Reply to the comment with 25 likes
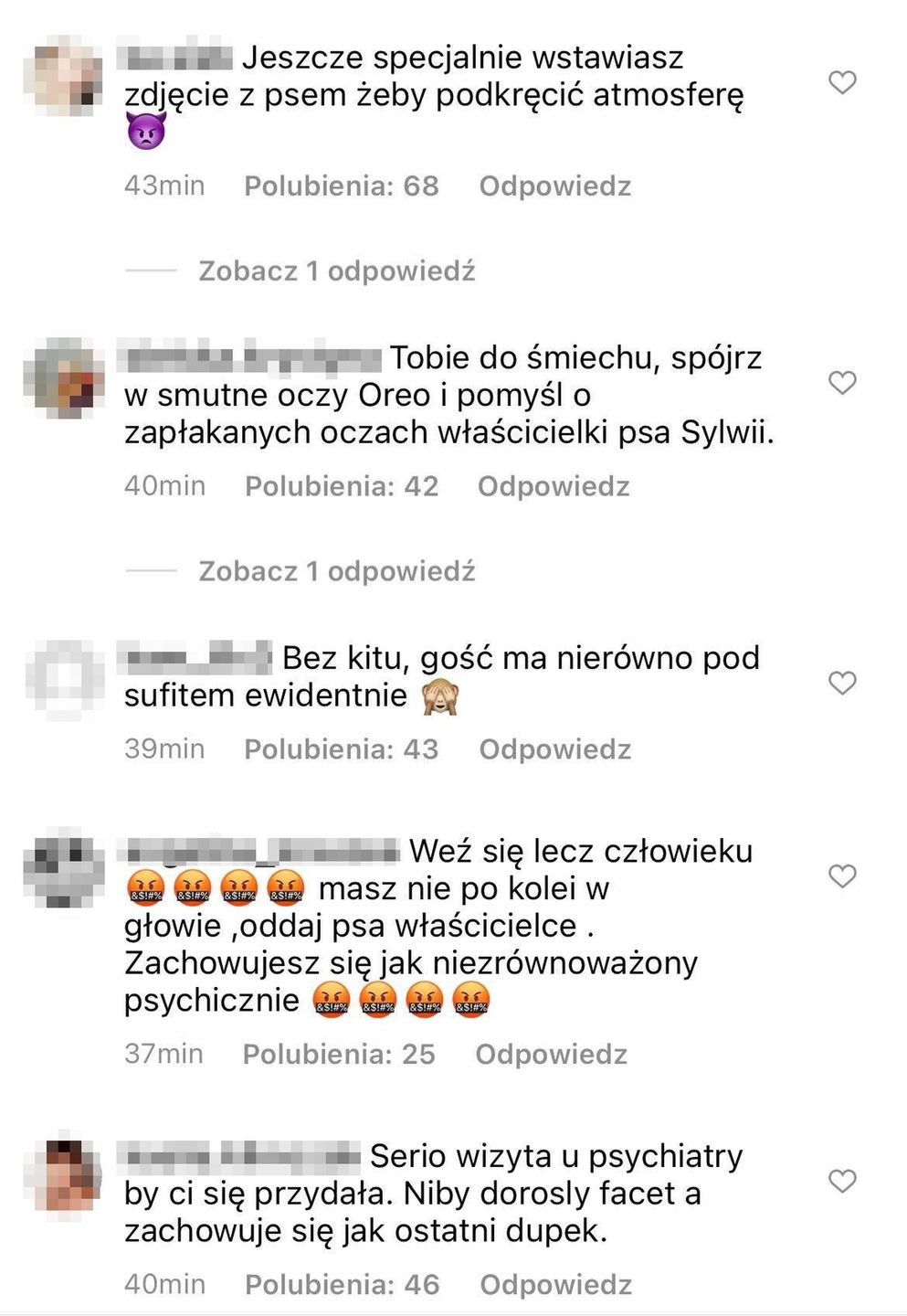The image size is (907, 1316). (551, 1055)
